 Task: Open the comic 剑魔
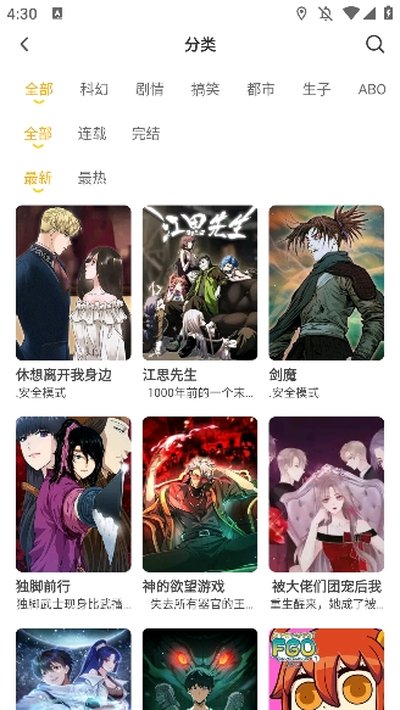(326, 283)
